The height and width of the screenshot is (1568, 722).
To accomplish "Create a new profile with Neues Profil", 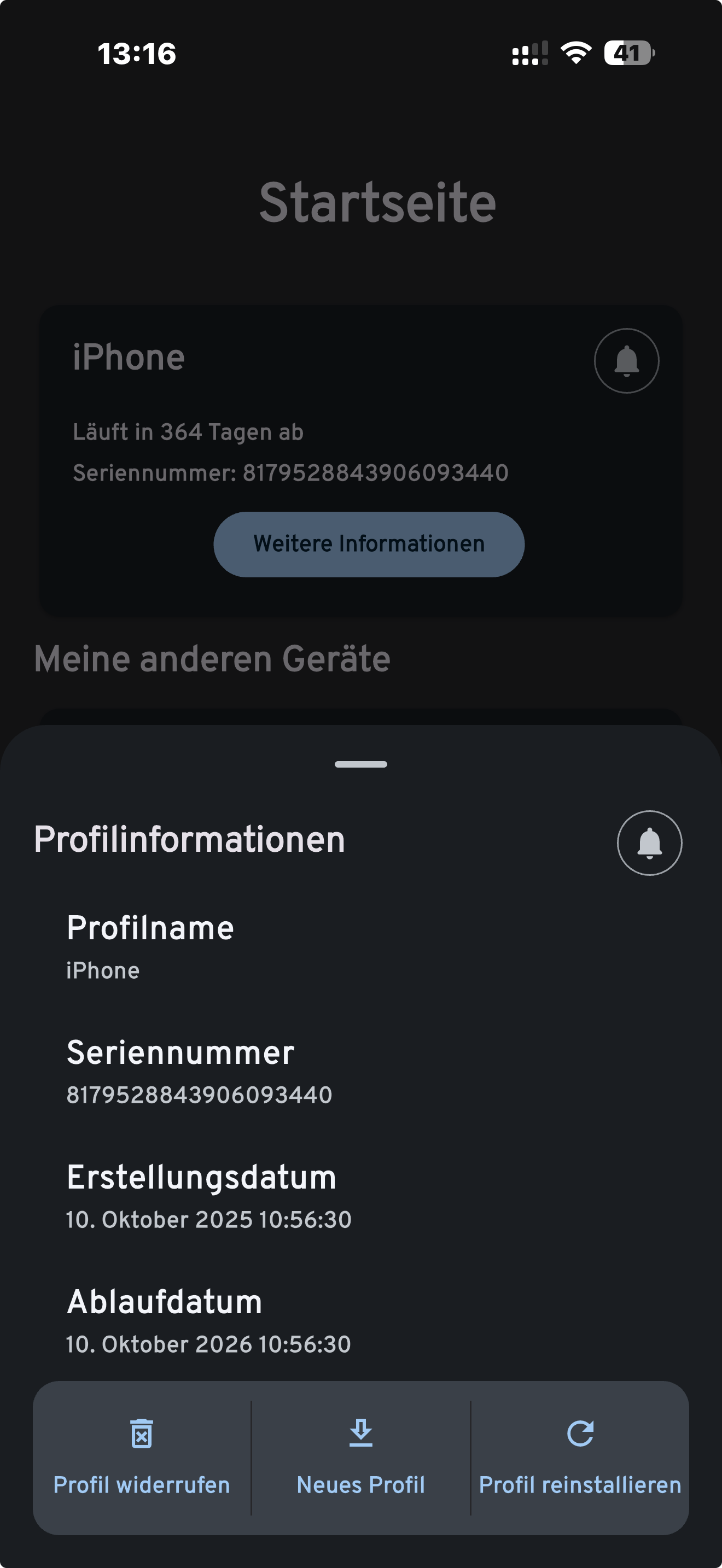I will tap(360, 1458).
